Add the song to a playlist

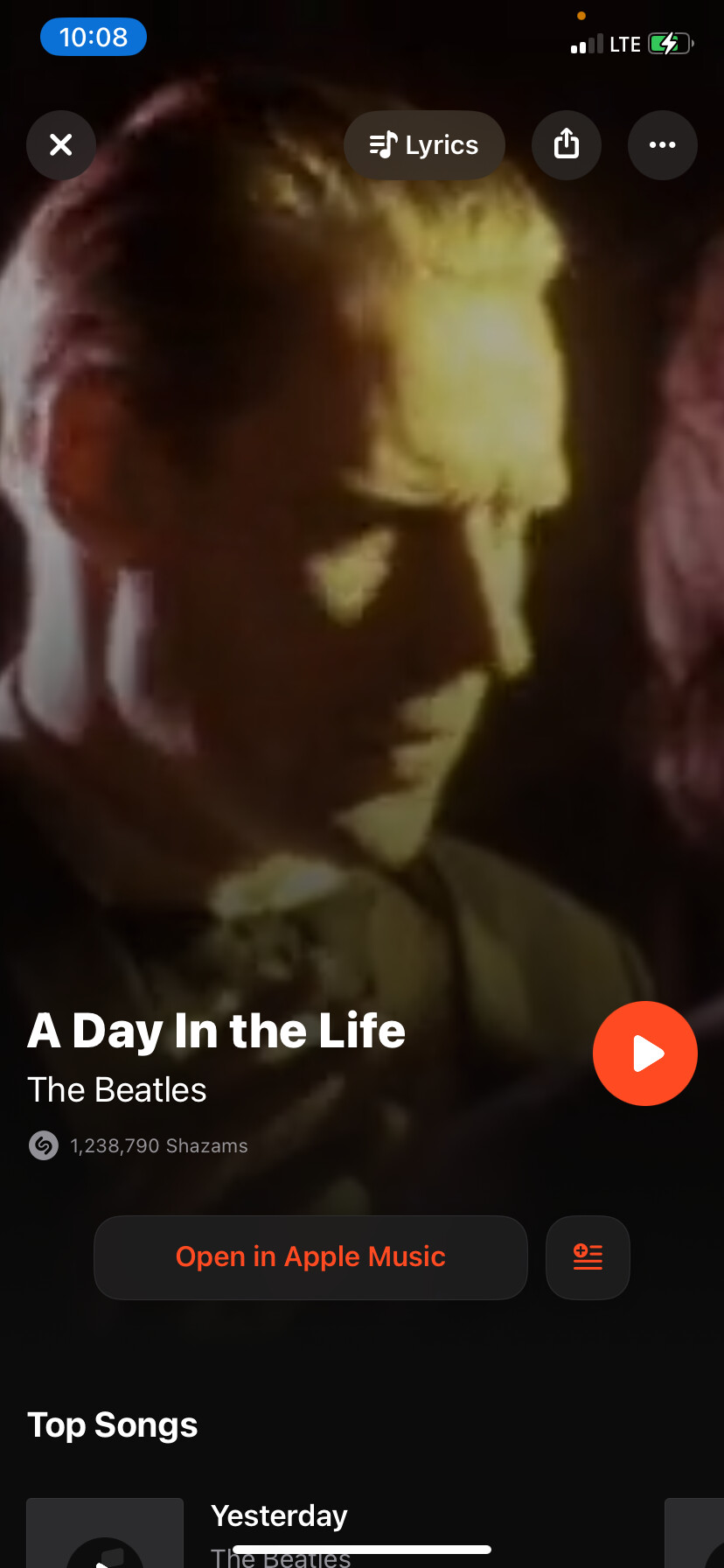click(x=588, y=1257)
